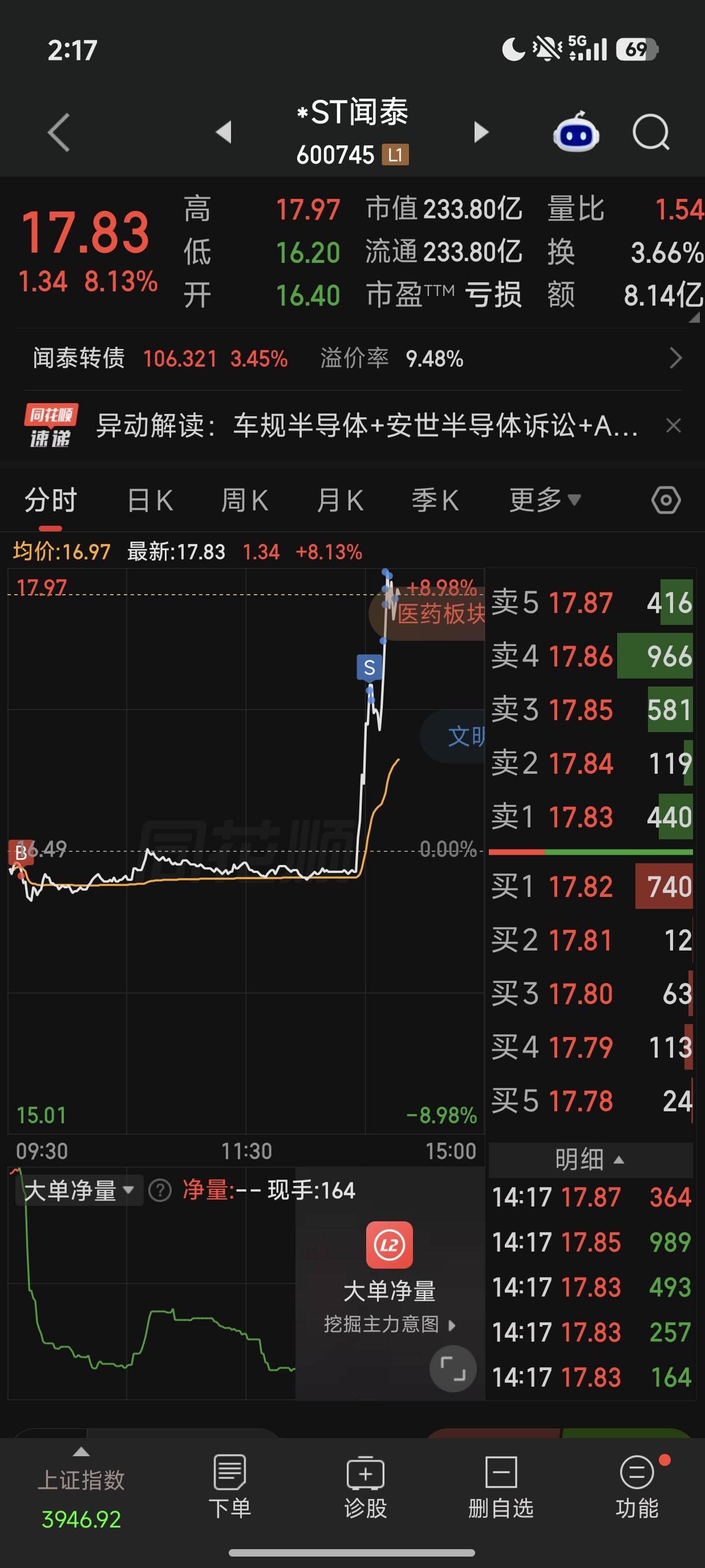Expand the 更多 chart options

click(545, 501)
